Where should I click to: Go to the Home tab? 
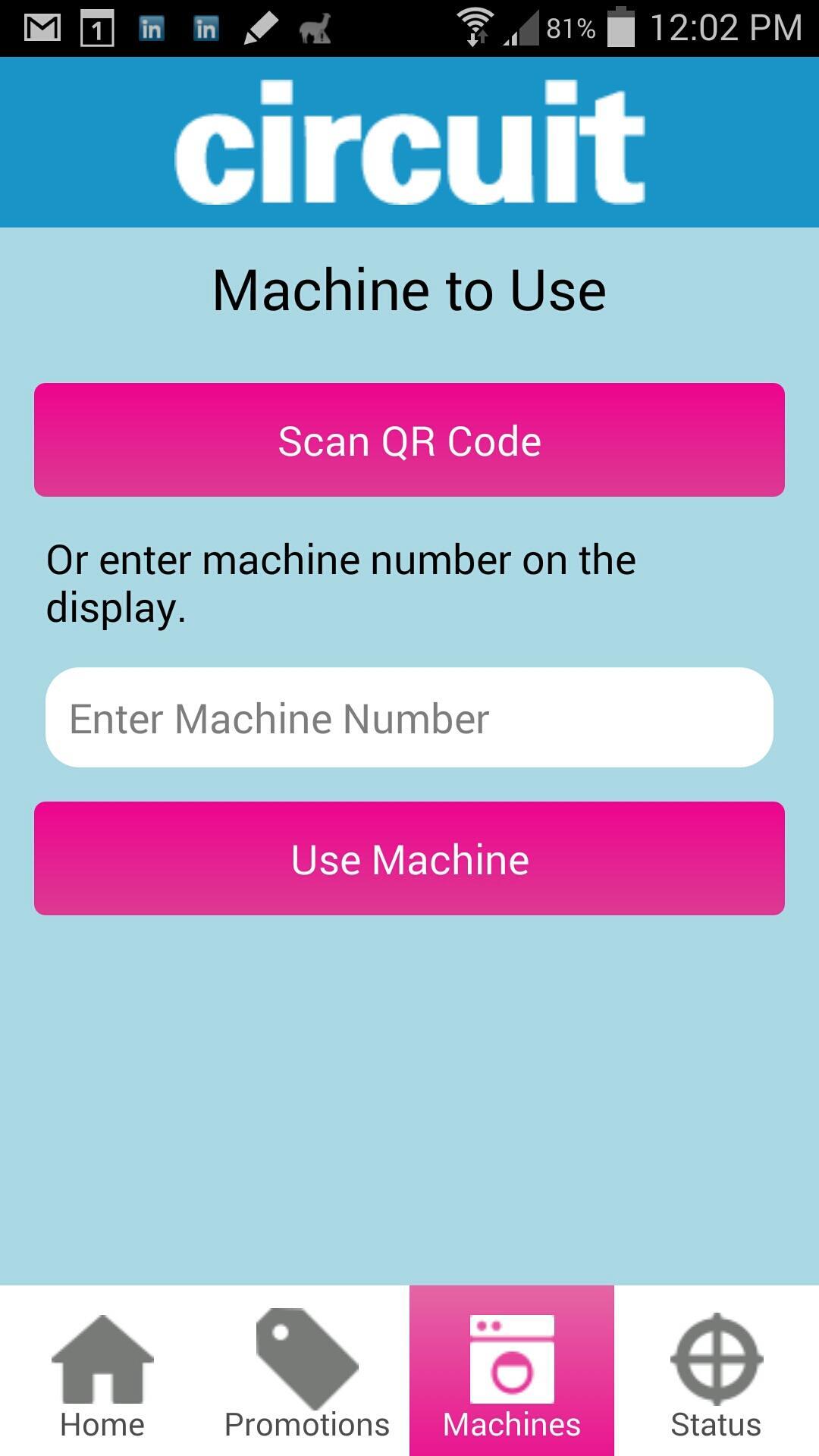click(102, 1373)
